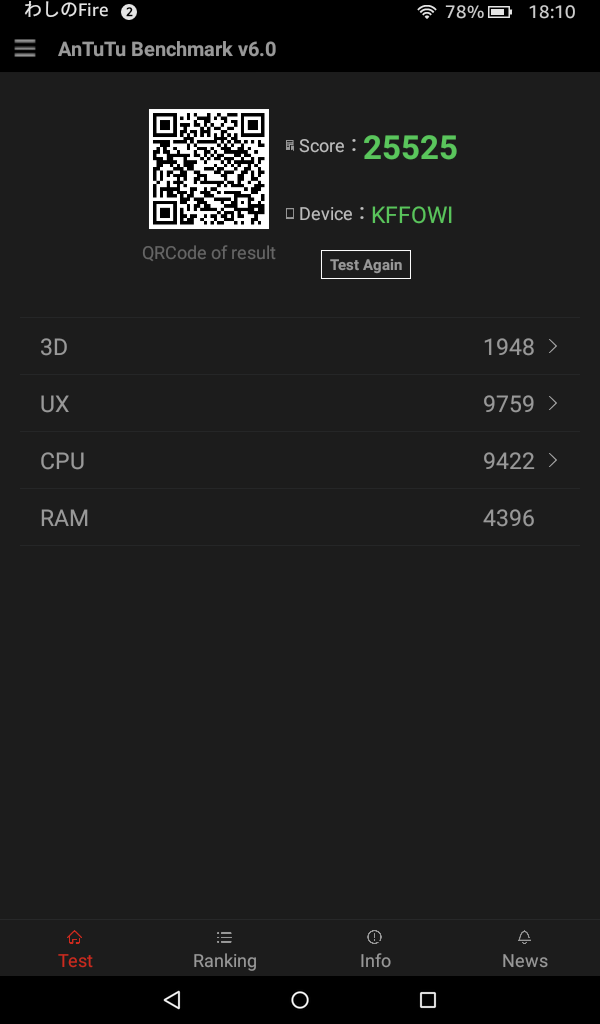Expand the UX score row
The width and height of the screenshot is (600, 1024).
[300, 404]
